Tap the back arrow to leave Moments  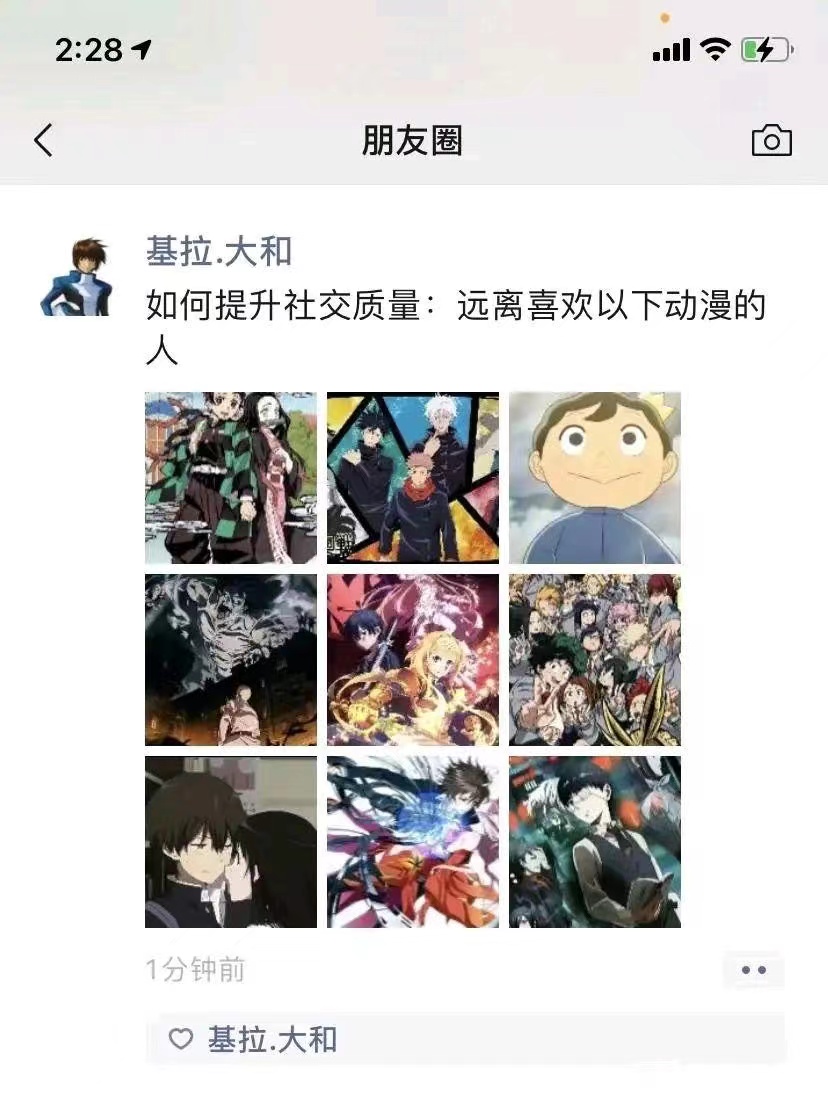[x=42, y=141]
